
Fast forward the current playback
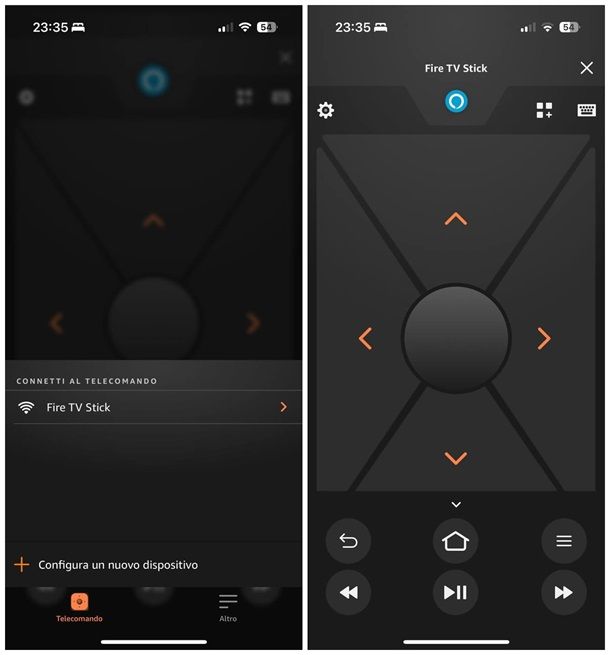[x=564, y=592]
